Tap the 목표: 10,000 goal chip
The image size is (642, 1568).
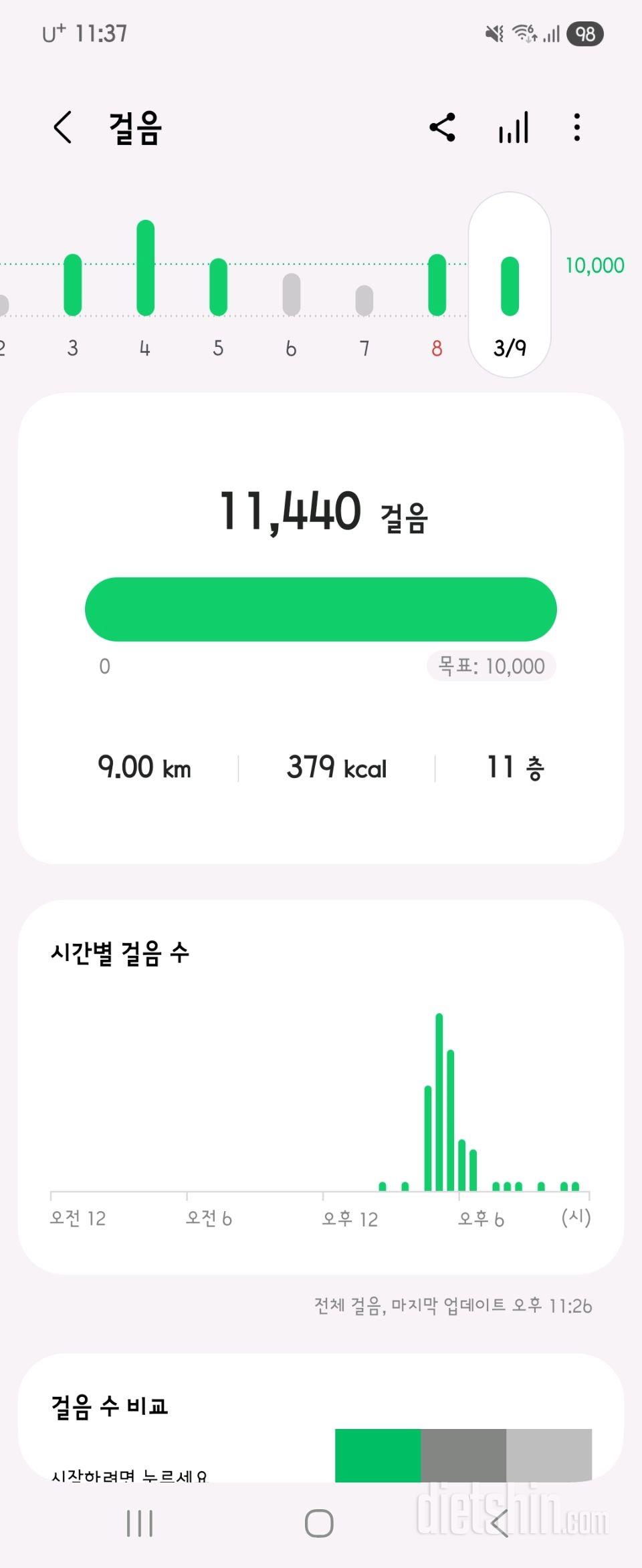tap(492, 666)
